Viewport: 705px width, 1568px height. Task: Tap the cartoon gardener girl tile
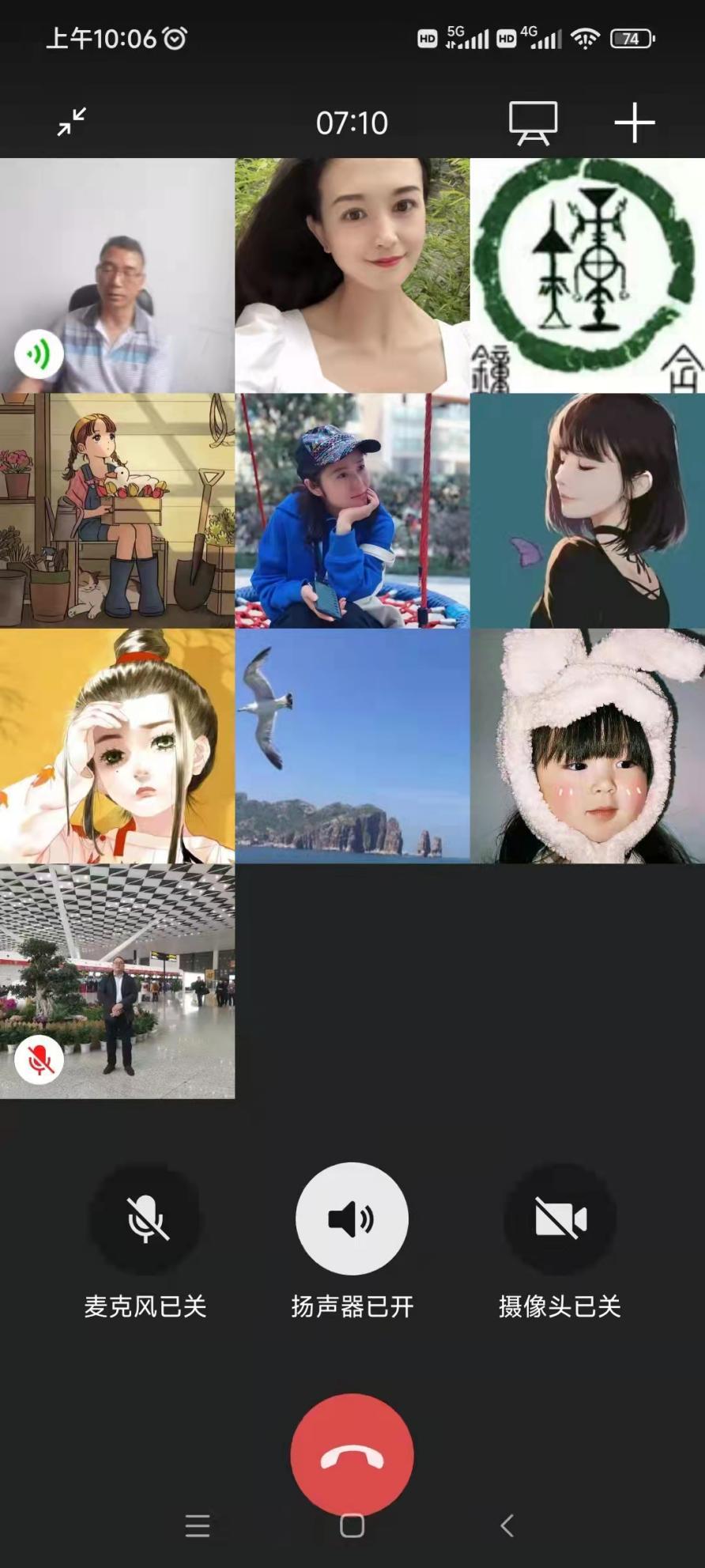pos(117,510)
